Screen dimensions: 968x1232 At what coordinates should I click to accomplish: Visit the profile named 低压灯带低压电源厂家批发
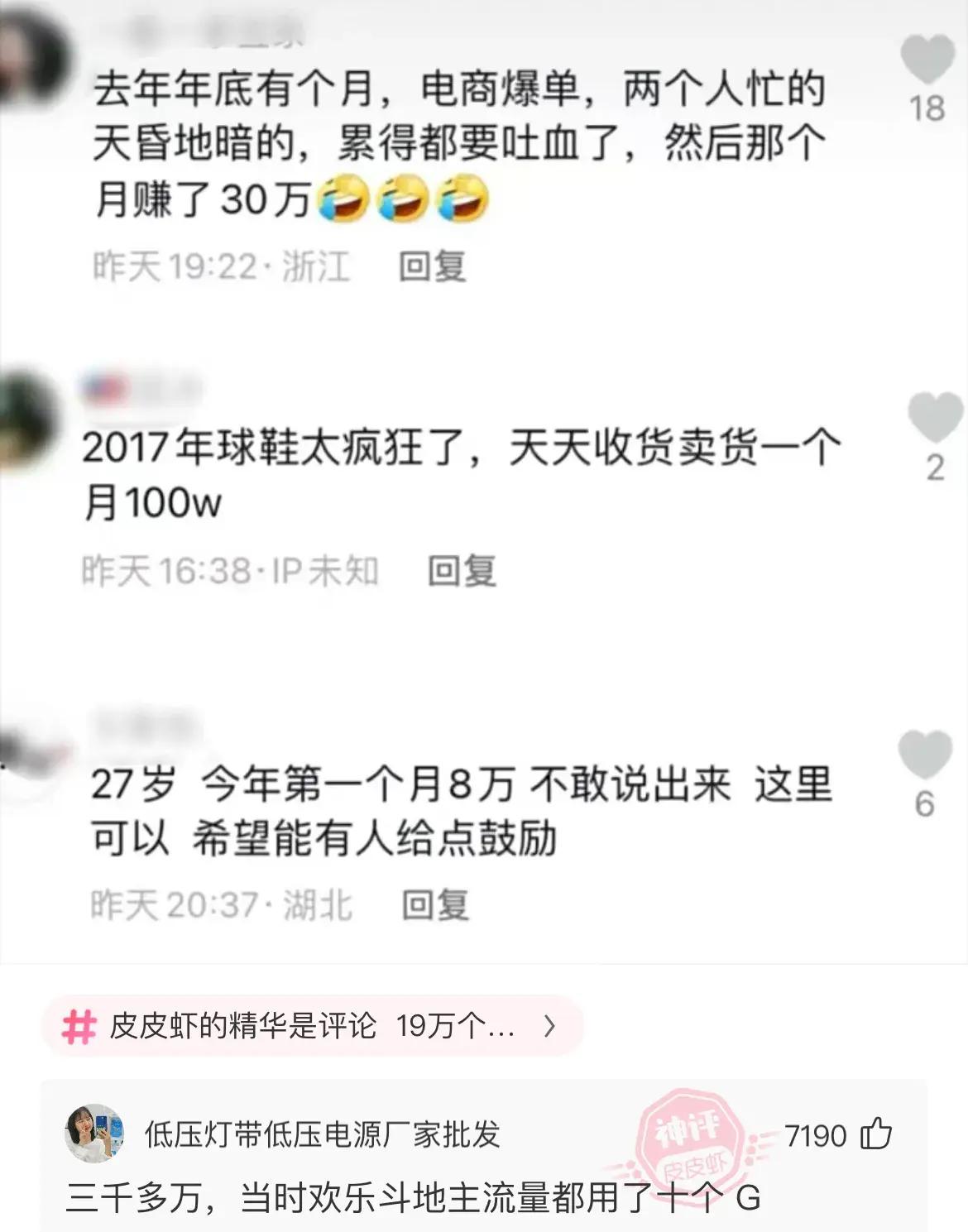point(323,1134)
